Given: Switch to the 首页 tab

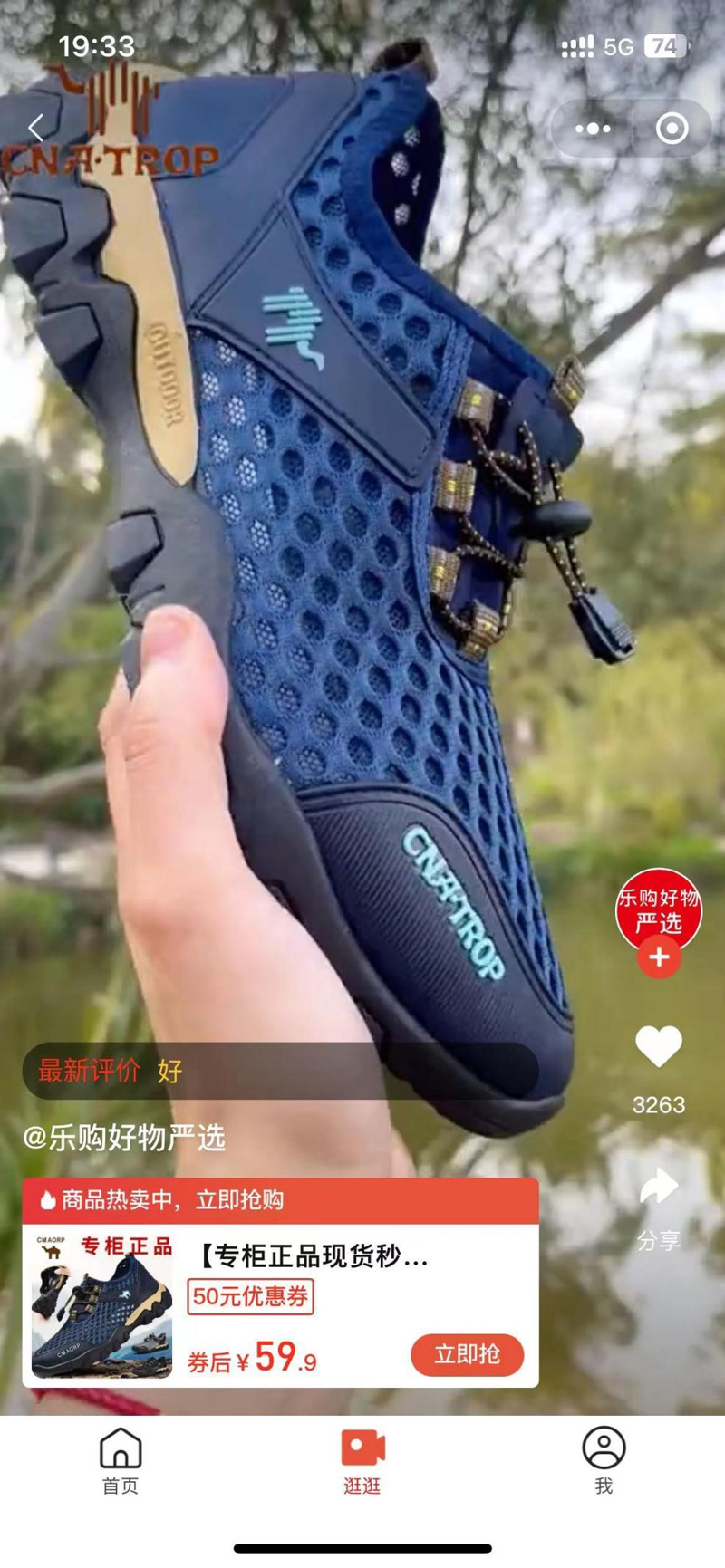Looking at the screenshot, I should (x=121, y=1460).
